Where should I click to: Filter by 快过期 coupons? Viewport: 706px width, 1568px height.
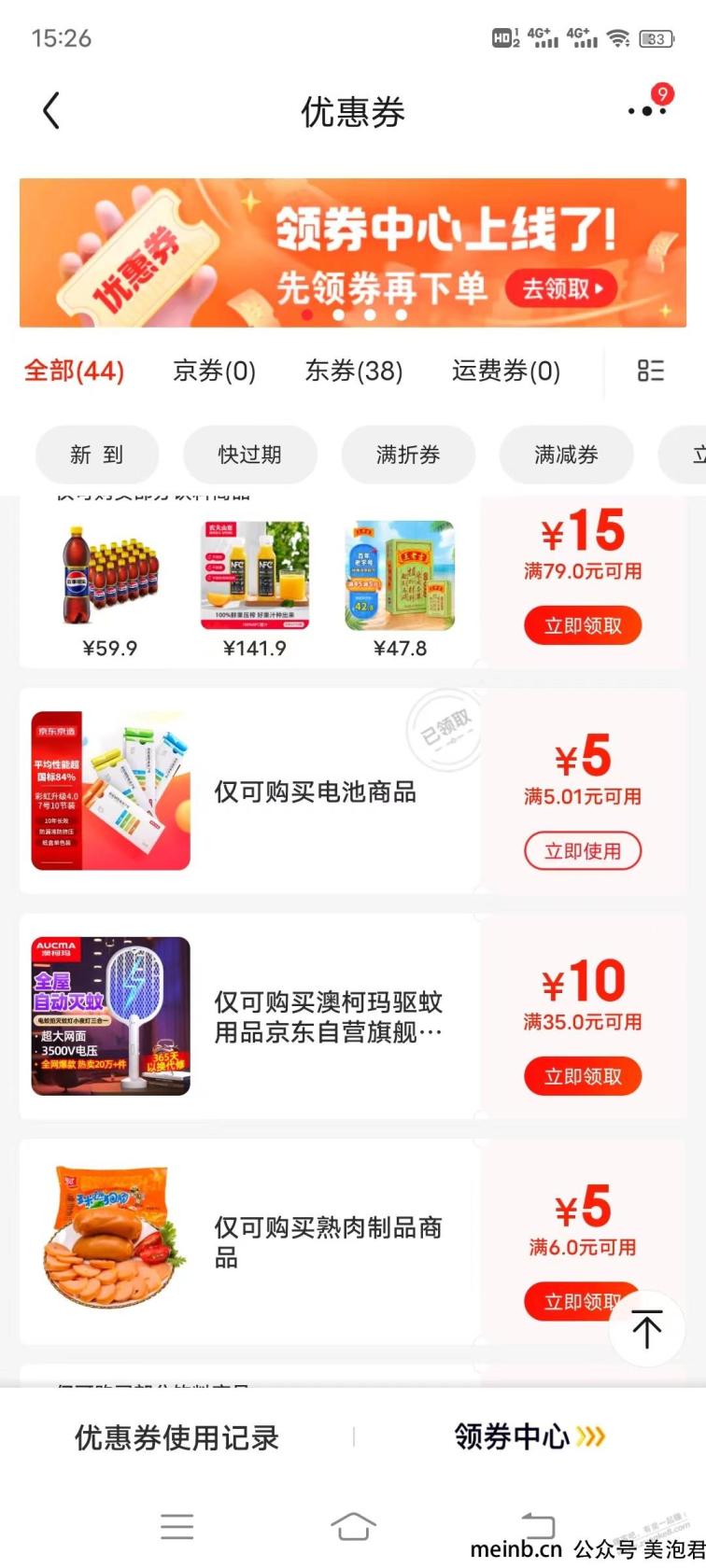[249, 455]
